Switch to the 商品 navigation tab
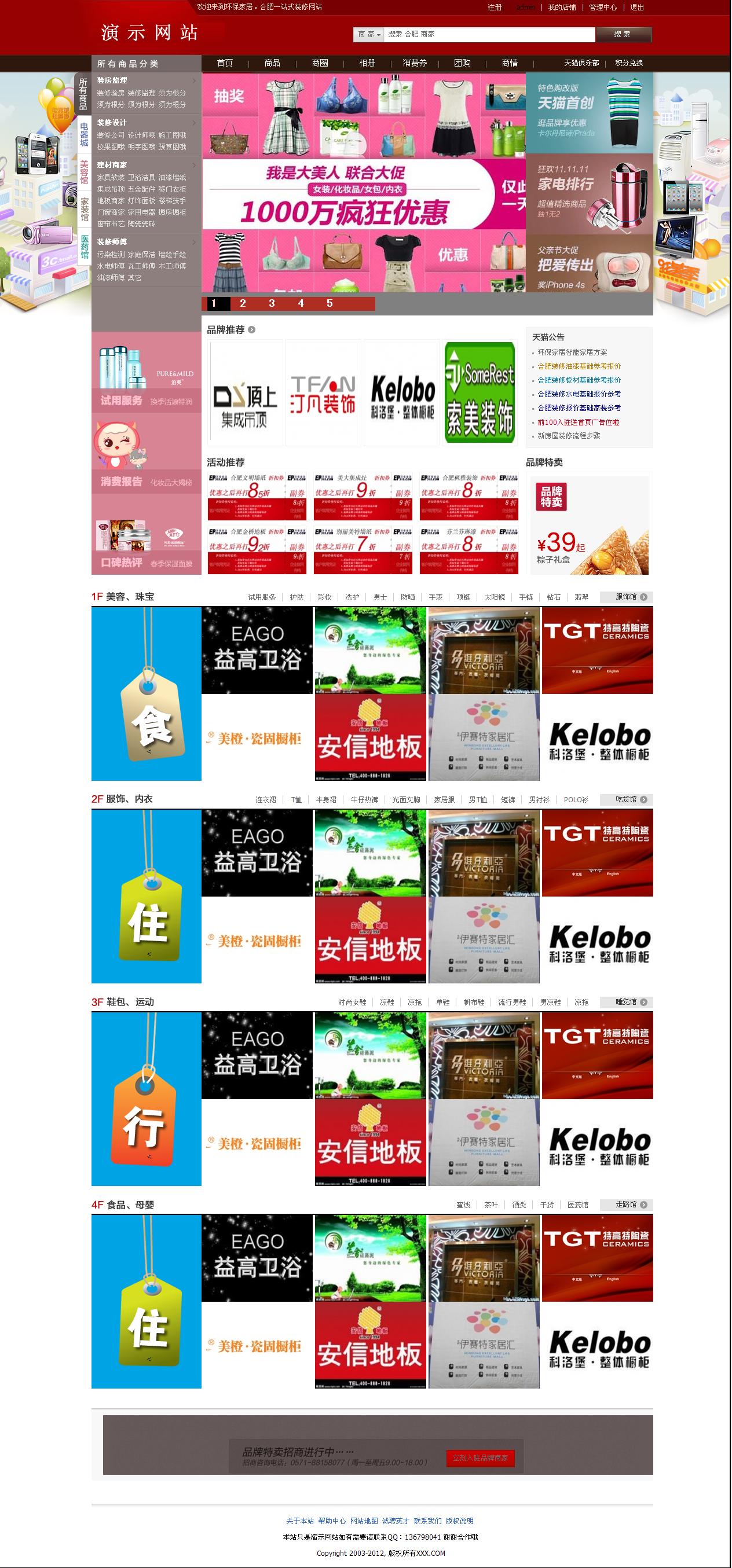 pos(272,63)
